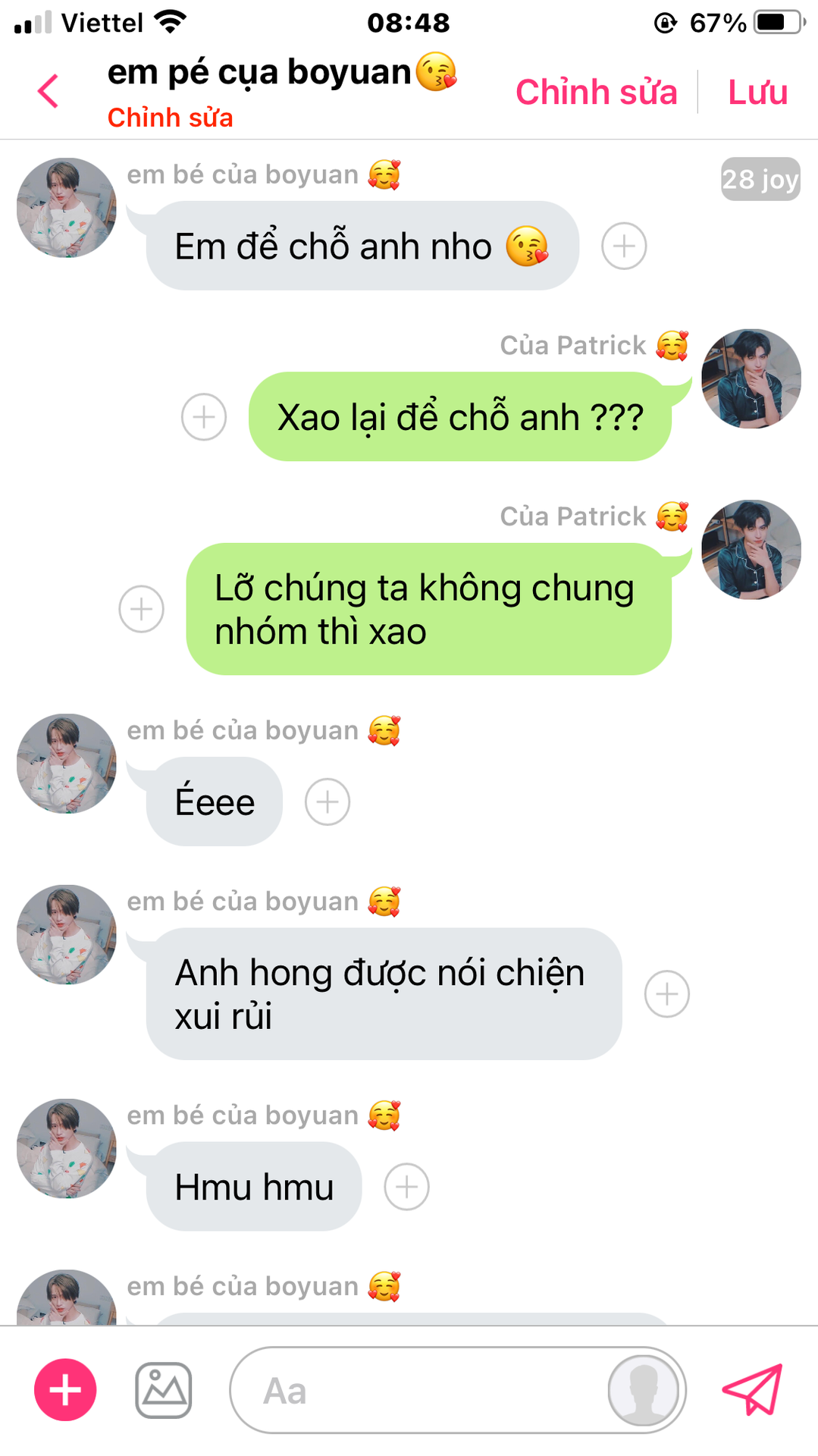Select the "Hmu hmu" message bubble
Image resolution: width=818 pixels, height=1456 pixels.
click(254, 1187)
